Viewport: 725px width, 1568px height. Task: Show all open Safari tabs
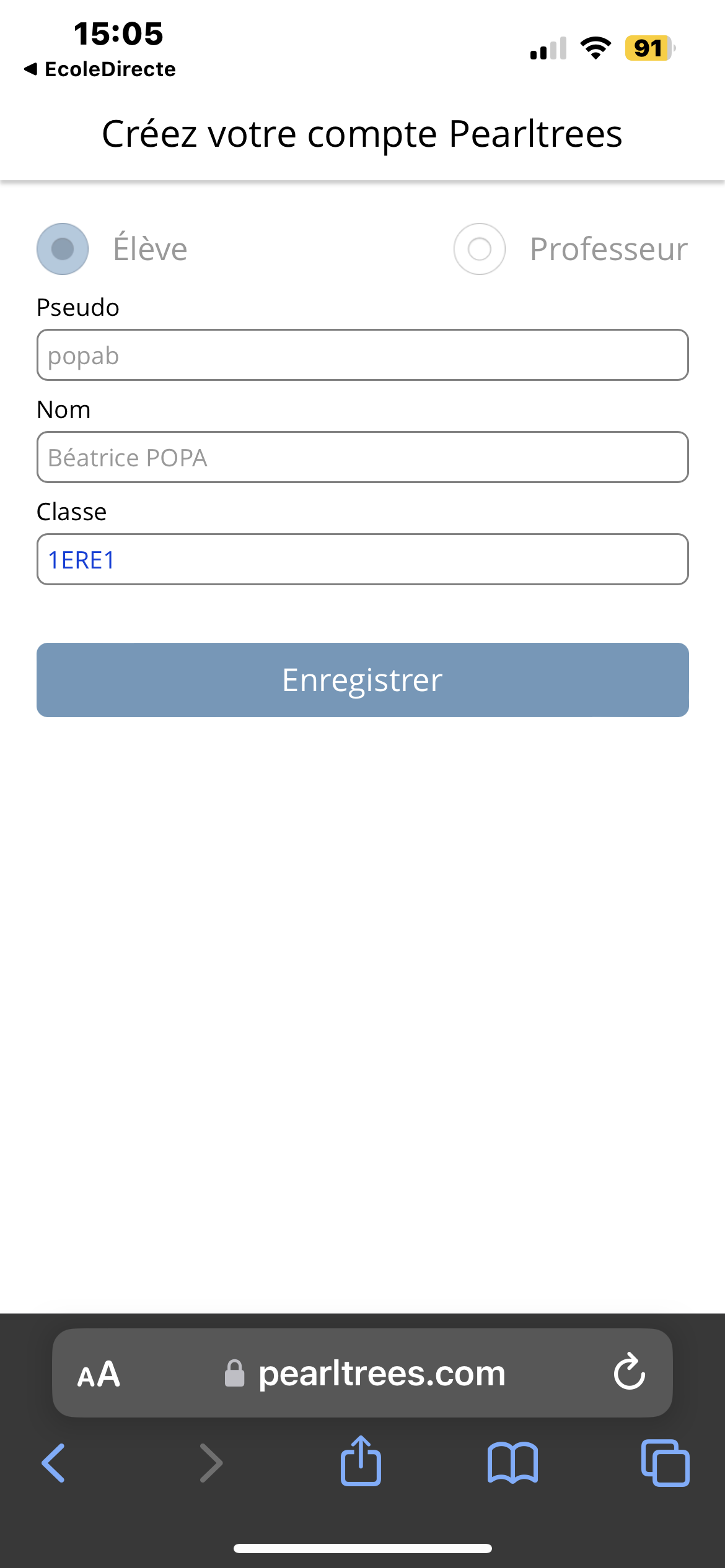[665, 1463]
